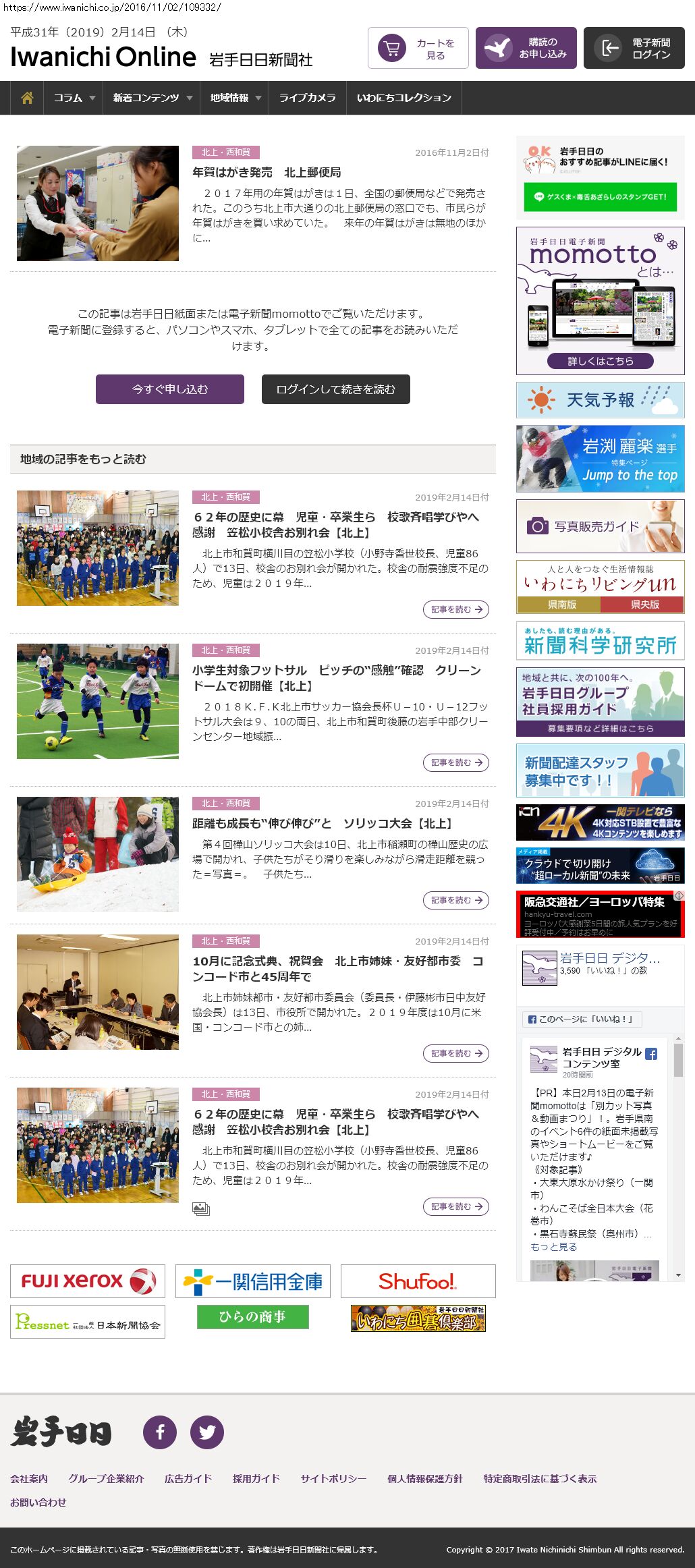
Task: Open 写真販売ガイド banner
Action: pyautogui.click(x=600, y=526)
